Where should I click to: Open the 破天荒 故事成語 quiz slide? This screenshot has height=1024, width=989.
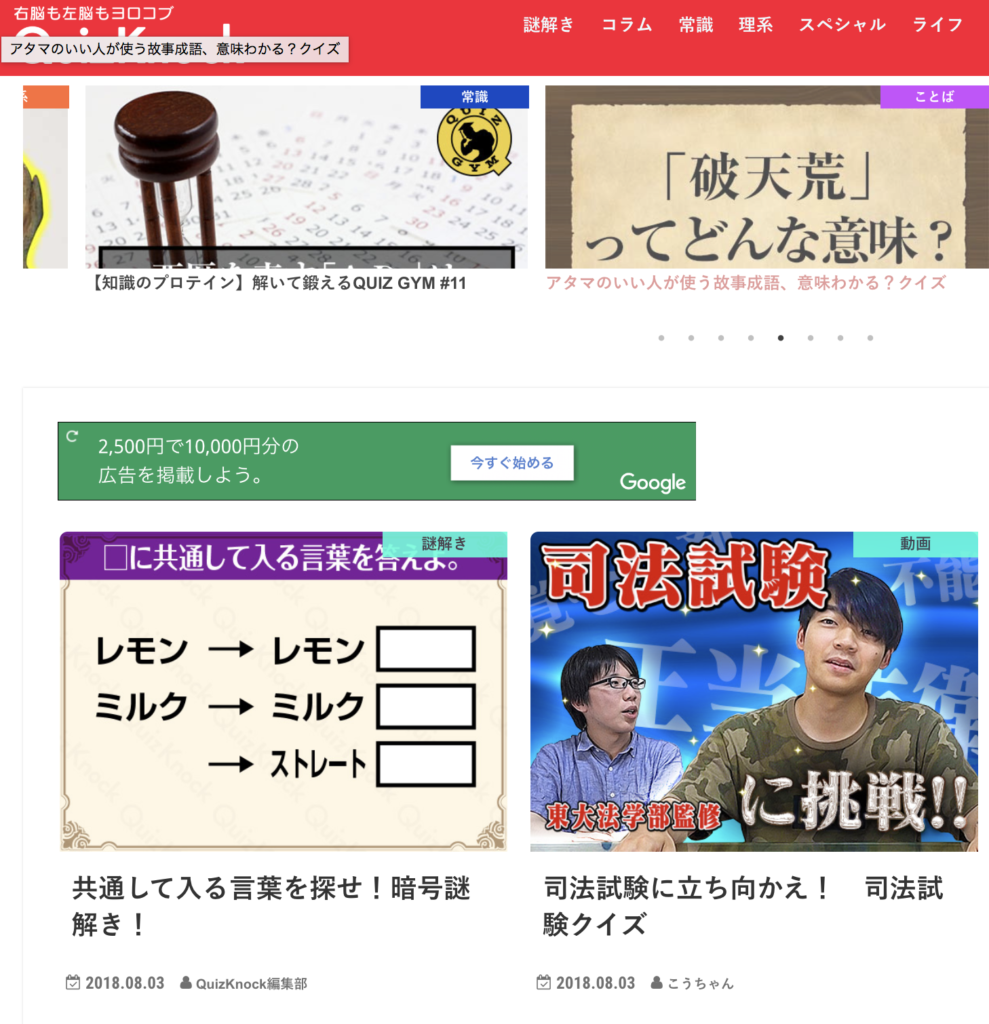coord(745,283)
